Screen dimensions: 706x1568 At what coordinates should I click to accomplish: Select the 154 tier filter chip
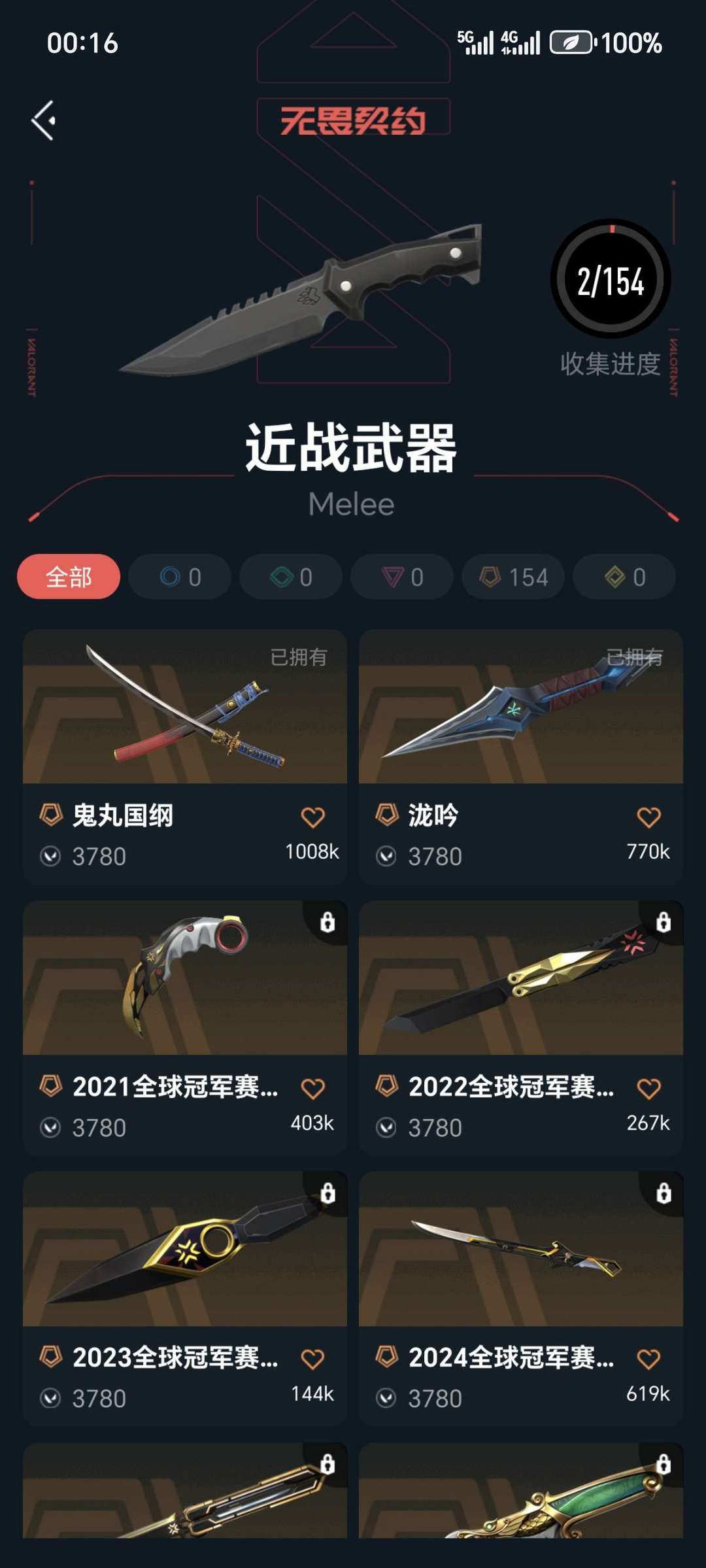513,577
